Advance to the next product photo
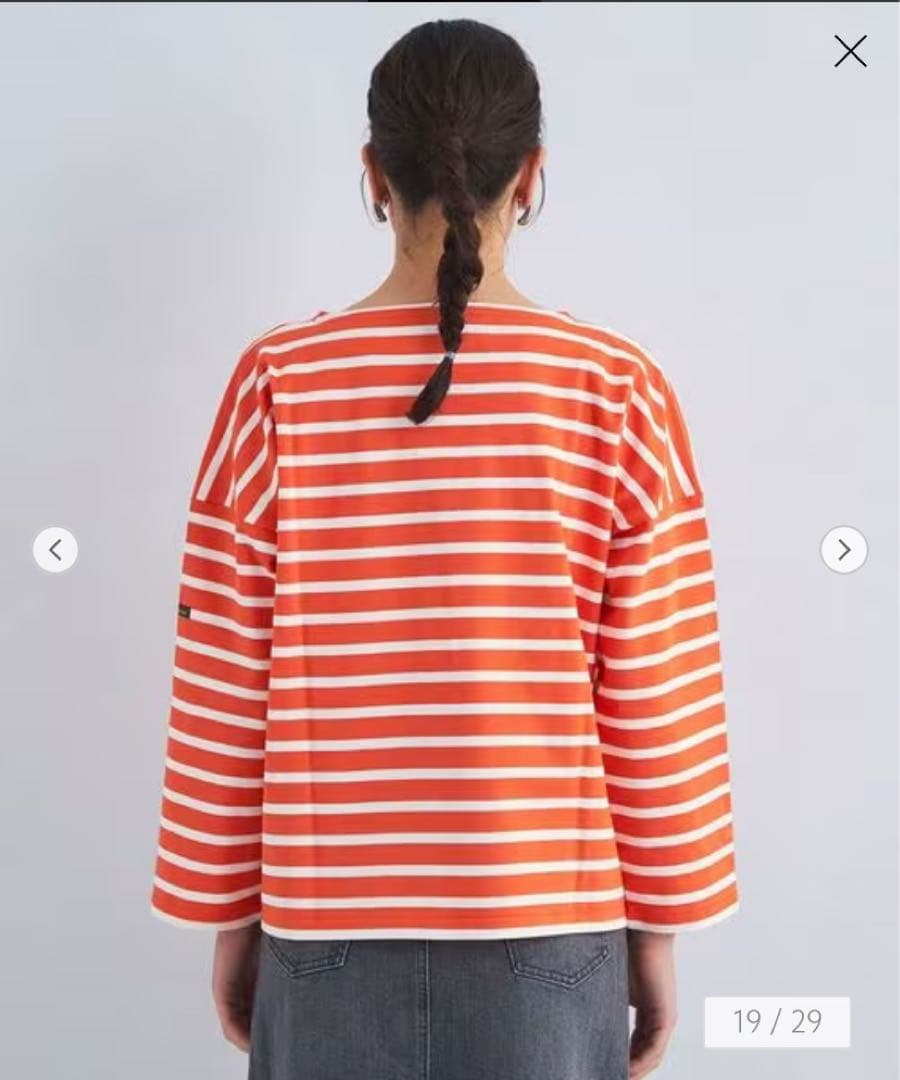The image size is (900, 1080). [x=844, y=550]
